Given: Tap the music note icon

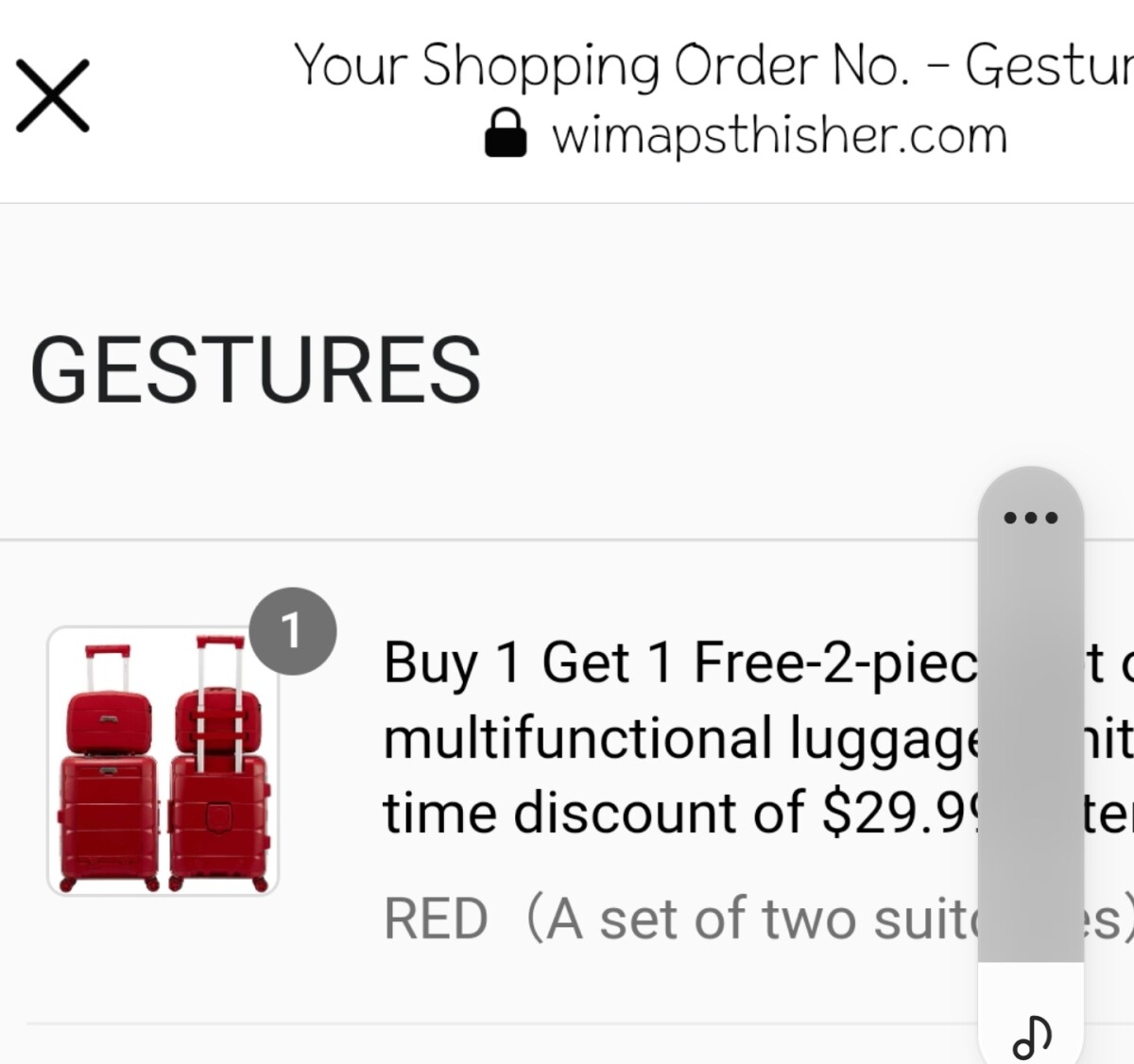Looking at the screenshot, I should click(x=1031, y=1036).
